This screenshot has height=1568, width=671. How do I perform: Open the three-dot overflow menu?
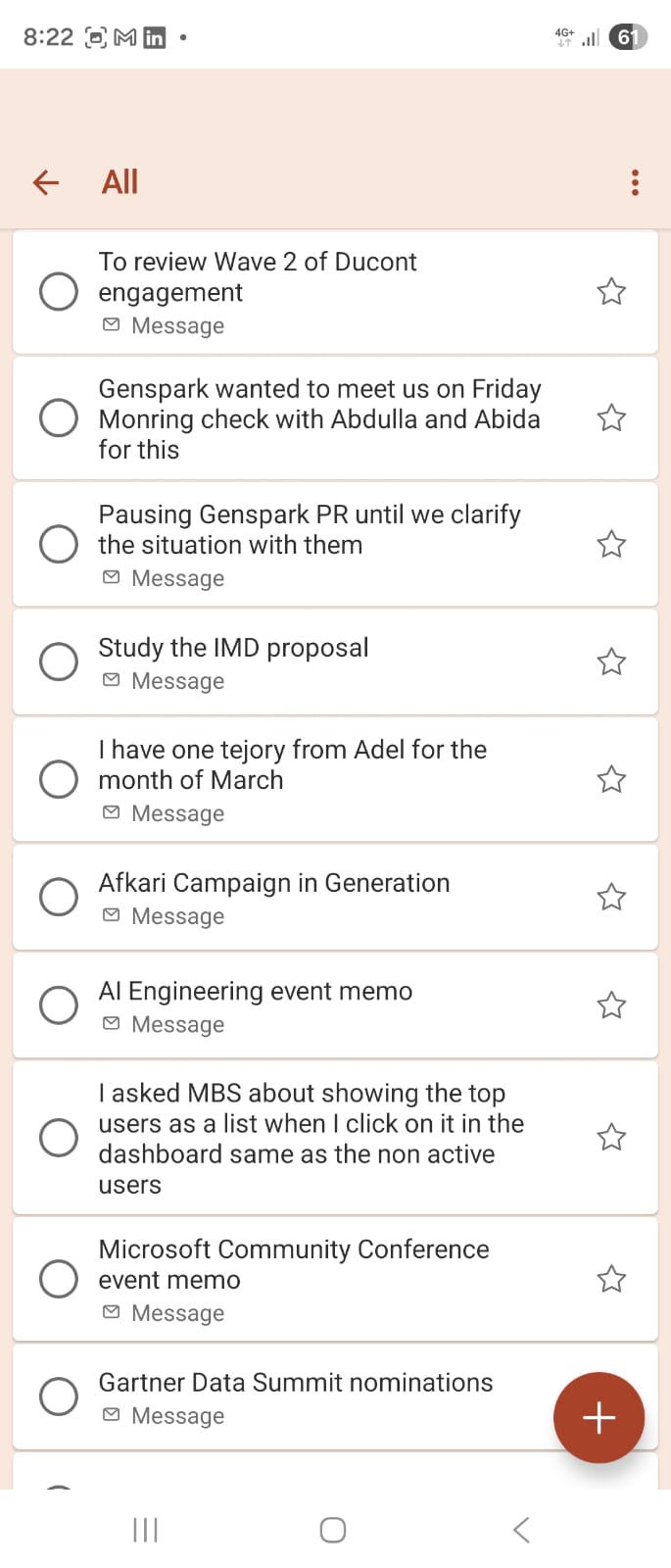(x=635, y=182)
